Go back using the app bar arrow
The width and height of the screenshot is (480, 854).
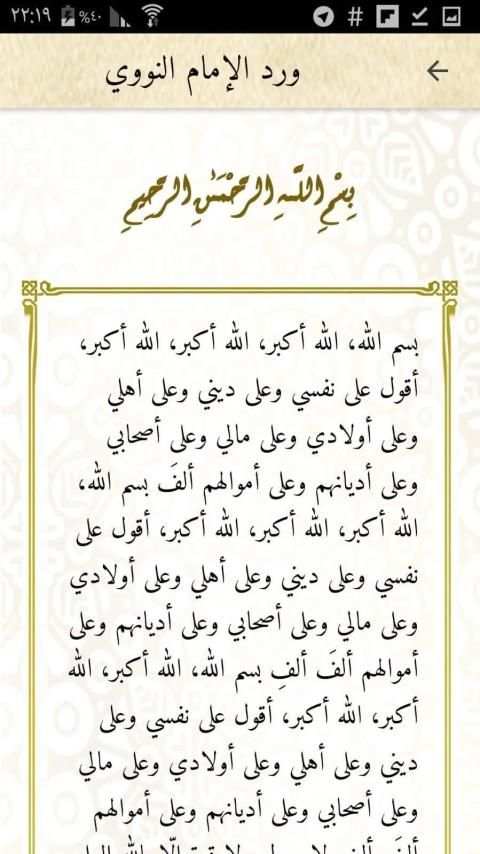pos(437,71)
